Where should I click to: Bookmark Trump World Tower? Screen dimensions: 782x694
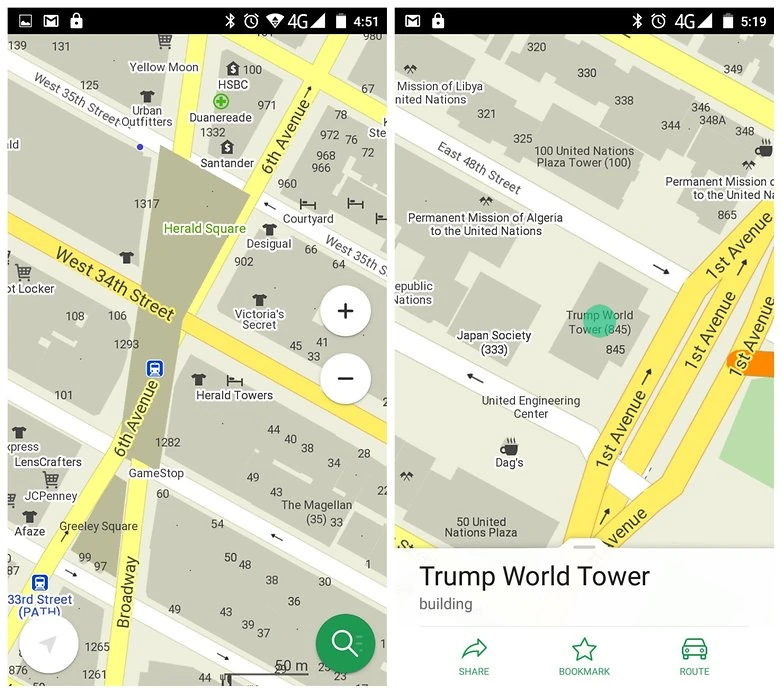point(584,654)
